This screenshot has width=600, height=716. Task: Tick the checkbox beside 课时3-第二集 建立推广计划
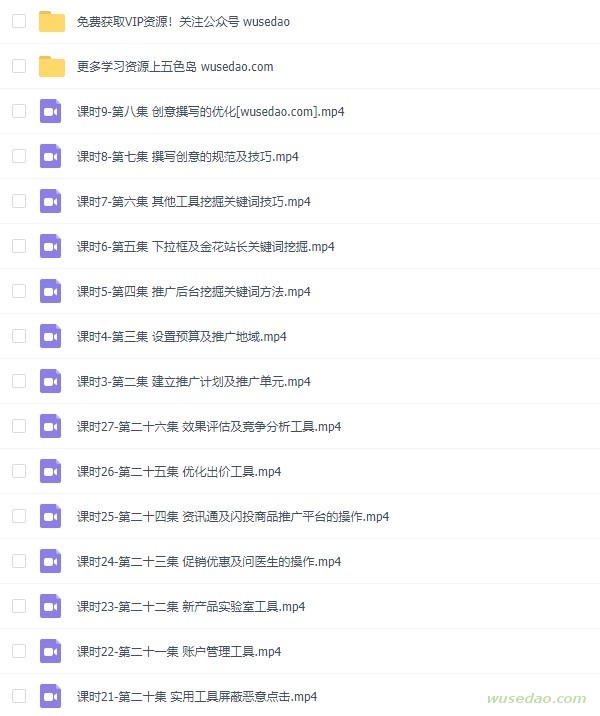point(19,381)
